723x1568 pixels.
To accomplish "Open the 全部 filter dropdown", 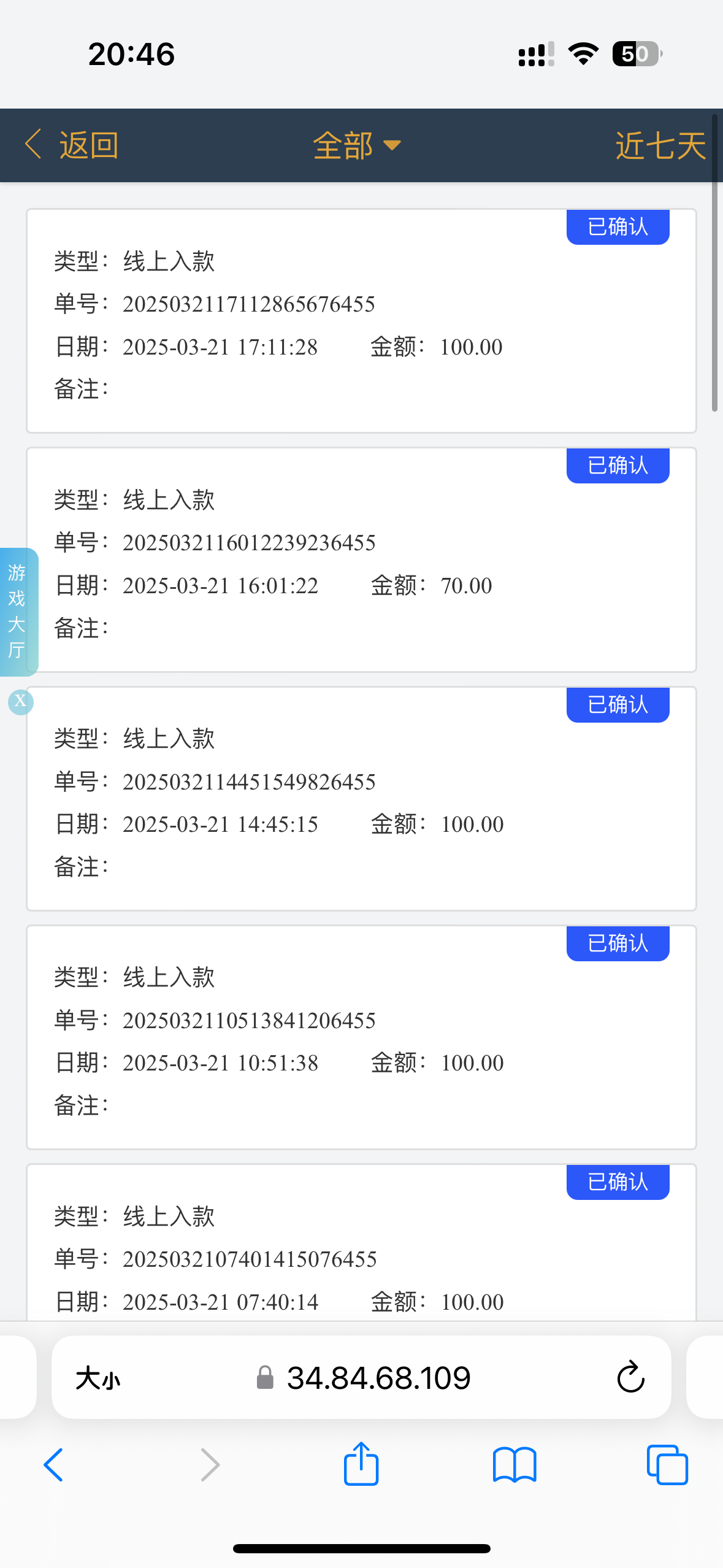I will click(x=343, y=145).
